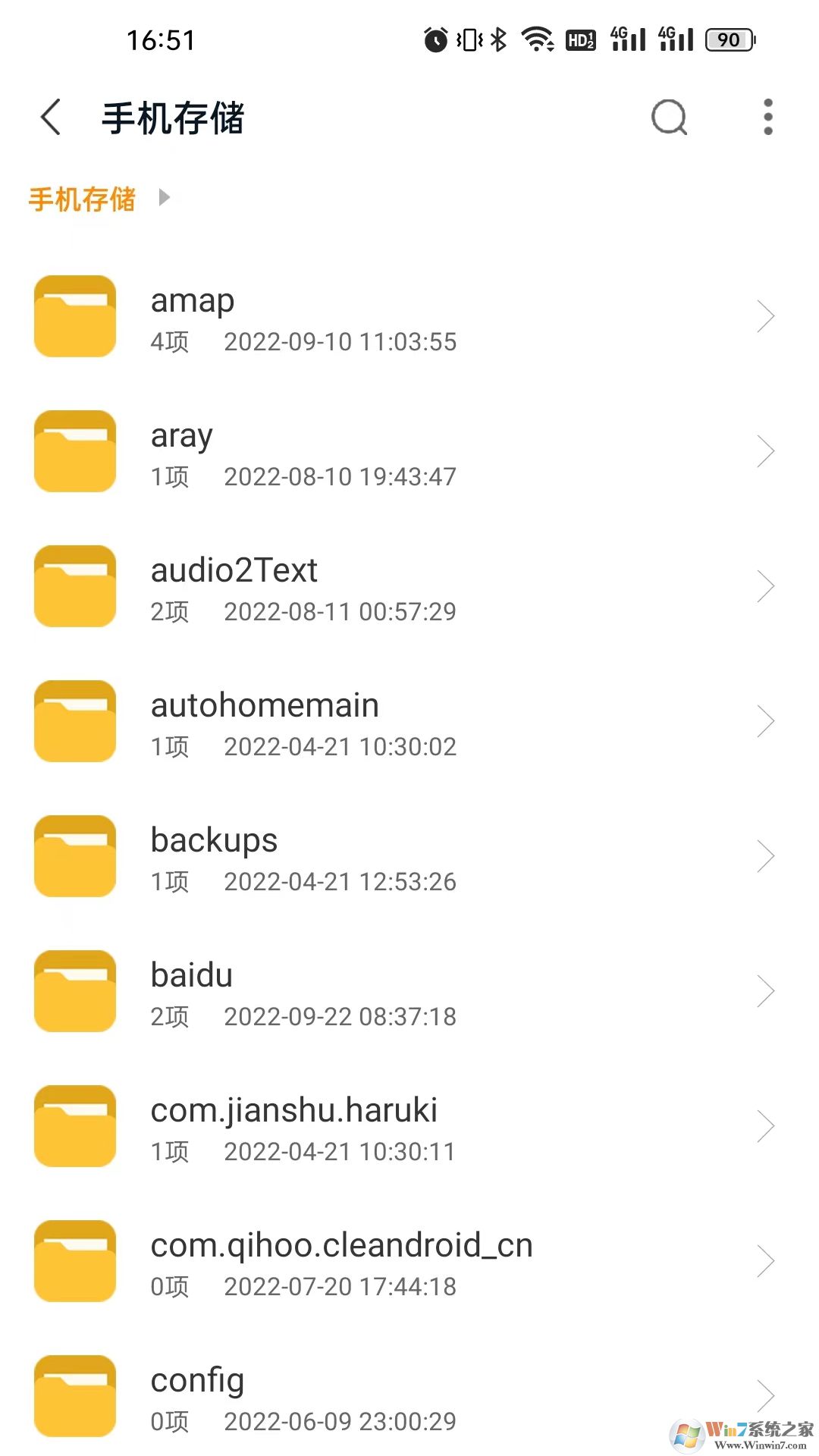Tap the aray folder icon
819x1456 pixels.
click(x=74, y=451)
